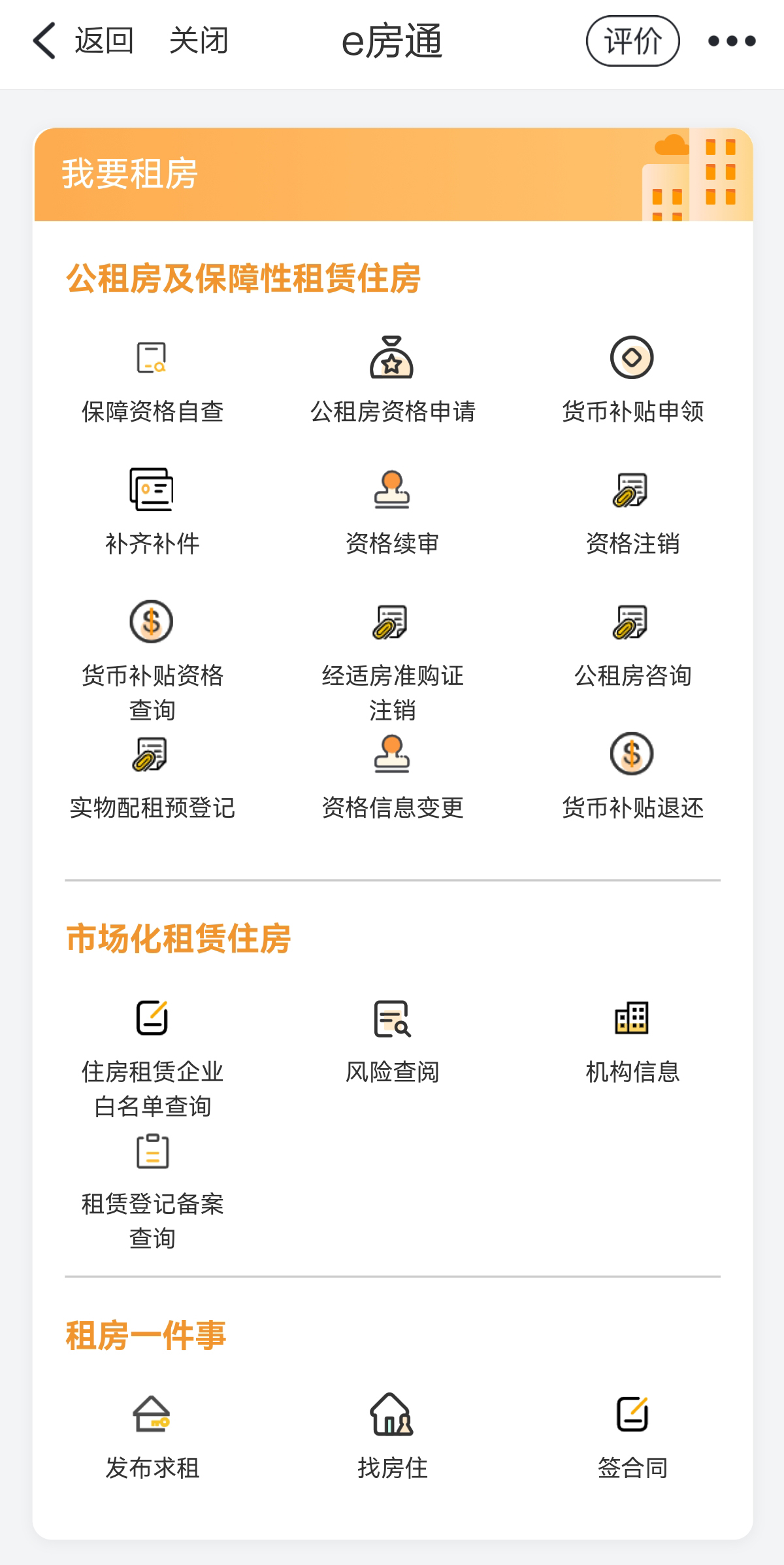Tap 货币补贴退还
The width and height of the screenshot is (784, 1565).
(632, 778)
